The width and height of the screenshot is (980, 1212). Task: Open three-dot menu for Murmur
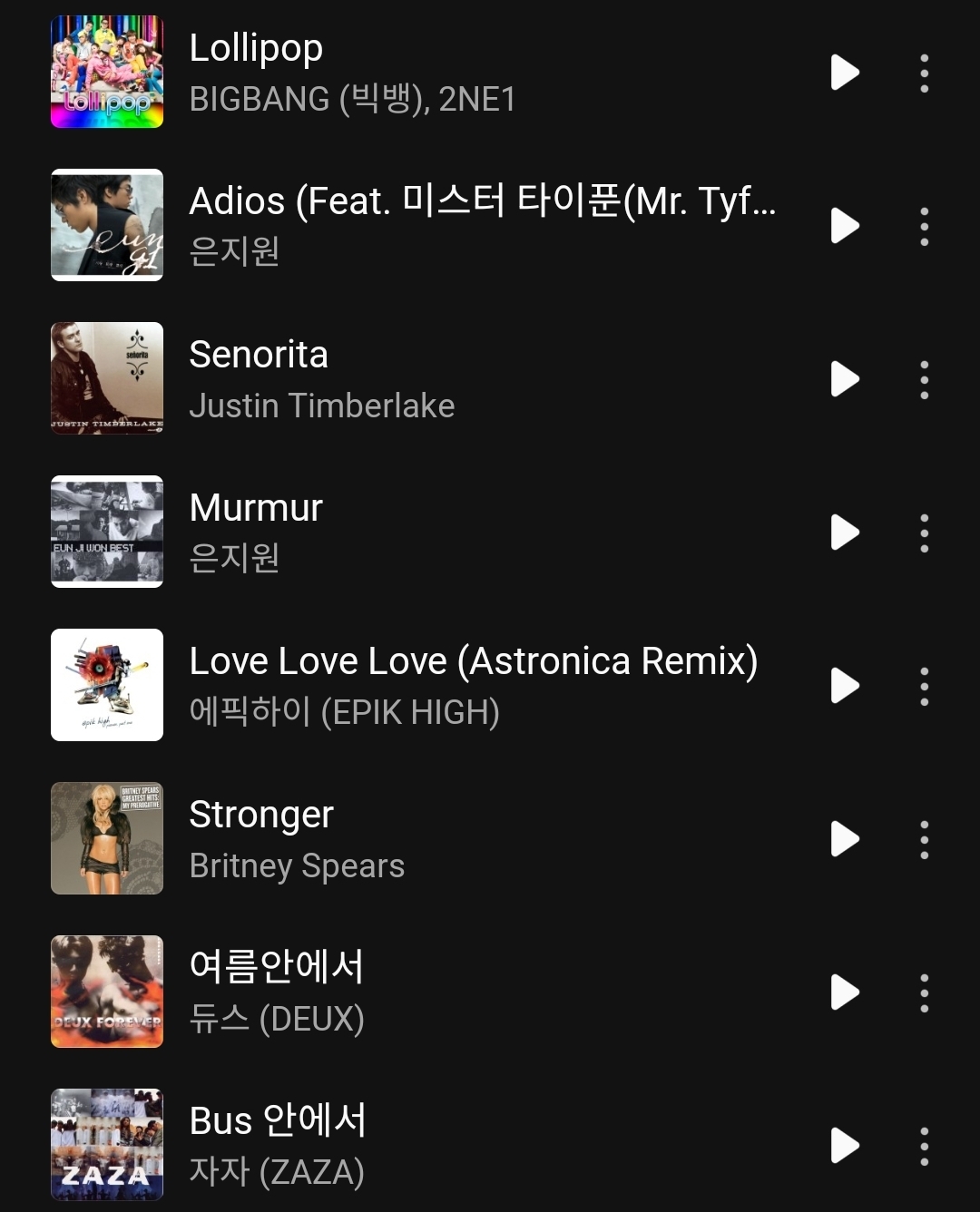coord(924,533)
